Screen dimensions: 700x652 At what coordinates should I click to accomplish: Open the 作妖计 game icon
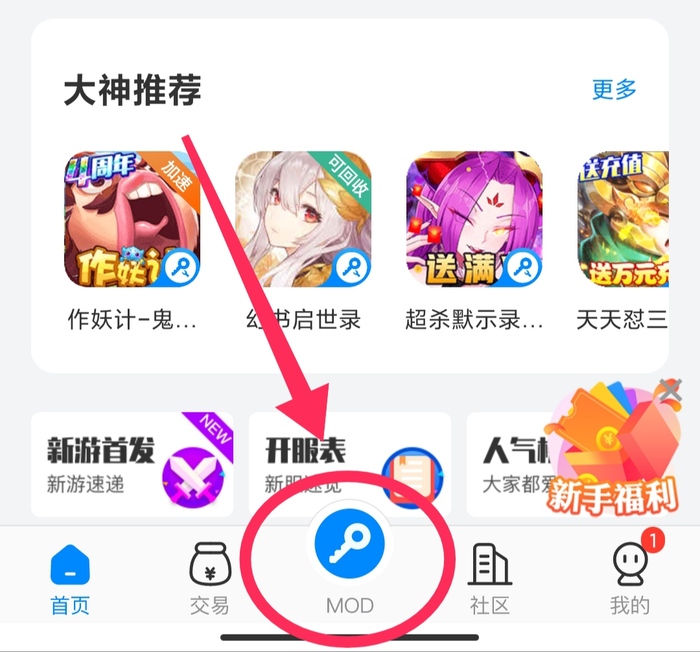tap(132, 220)
